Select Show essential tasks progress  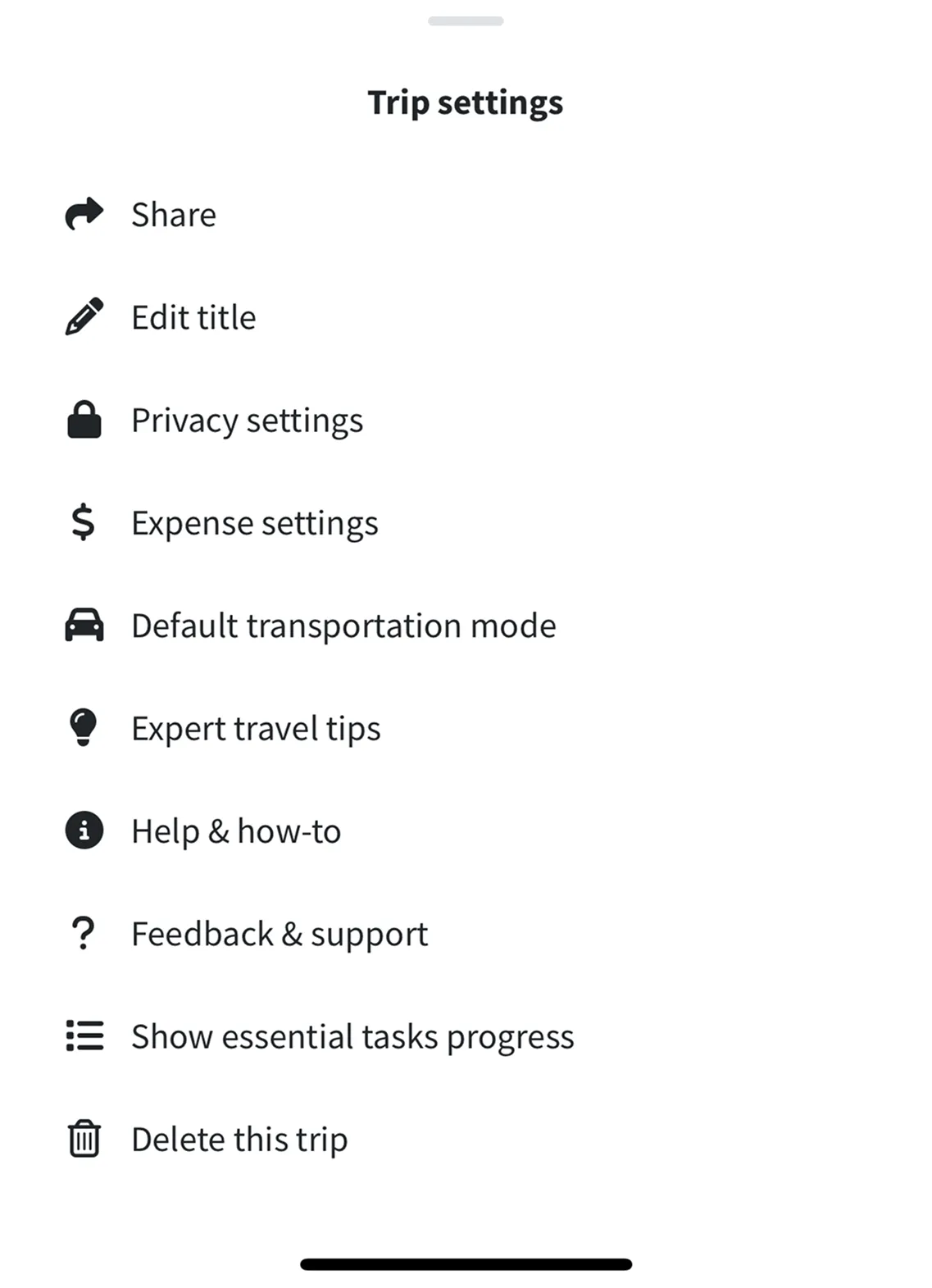click(352, 1036)
